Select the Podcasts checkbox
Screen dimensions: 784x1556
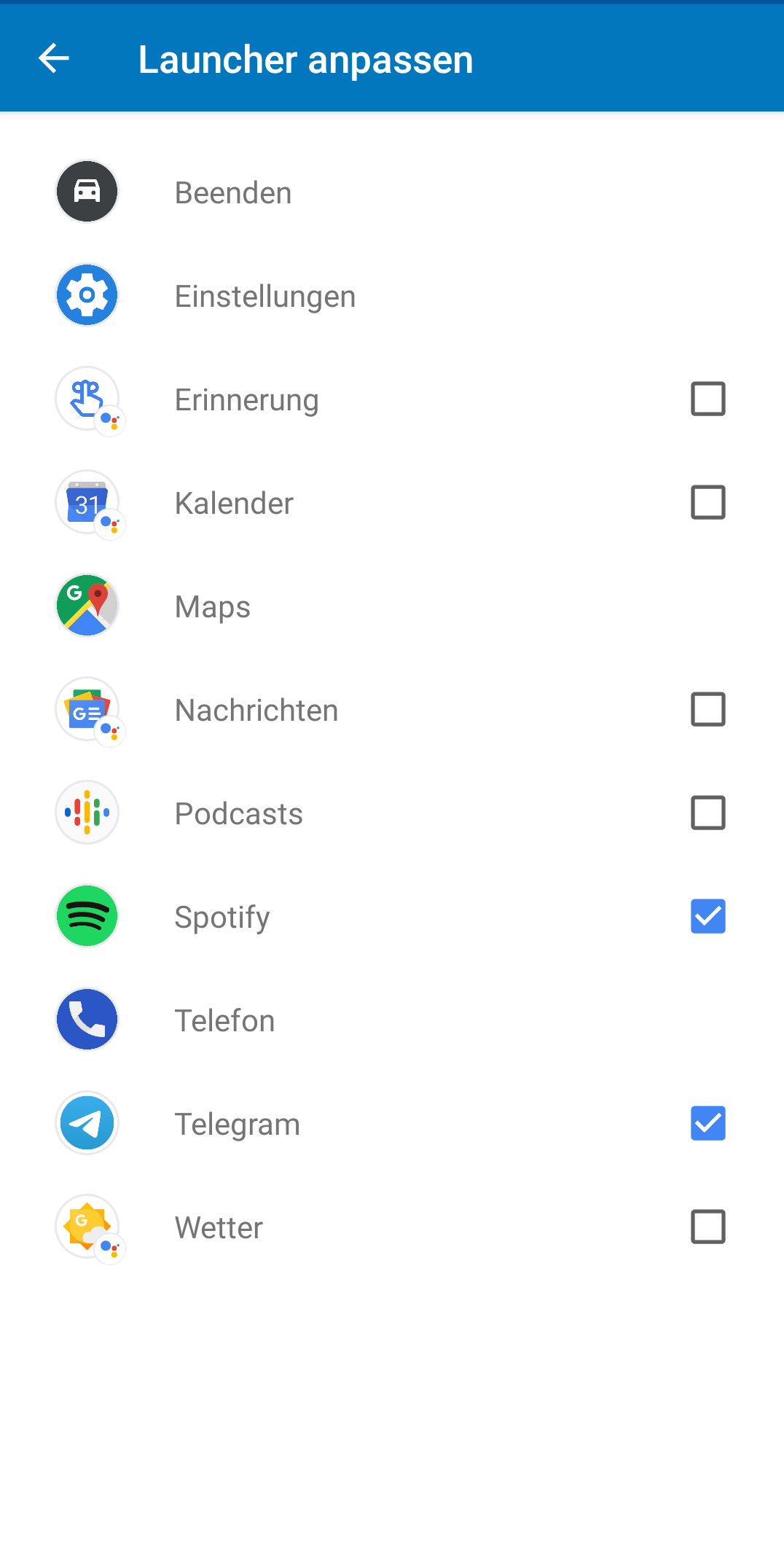(x=707, y=813)
